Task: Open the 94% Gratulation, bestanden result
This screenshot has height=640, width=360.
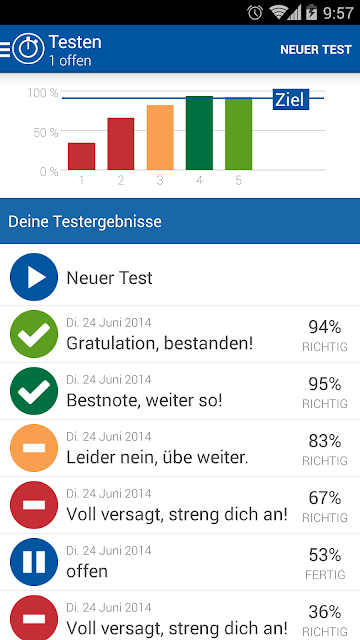Action: point(180,334)
